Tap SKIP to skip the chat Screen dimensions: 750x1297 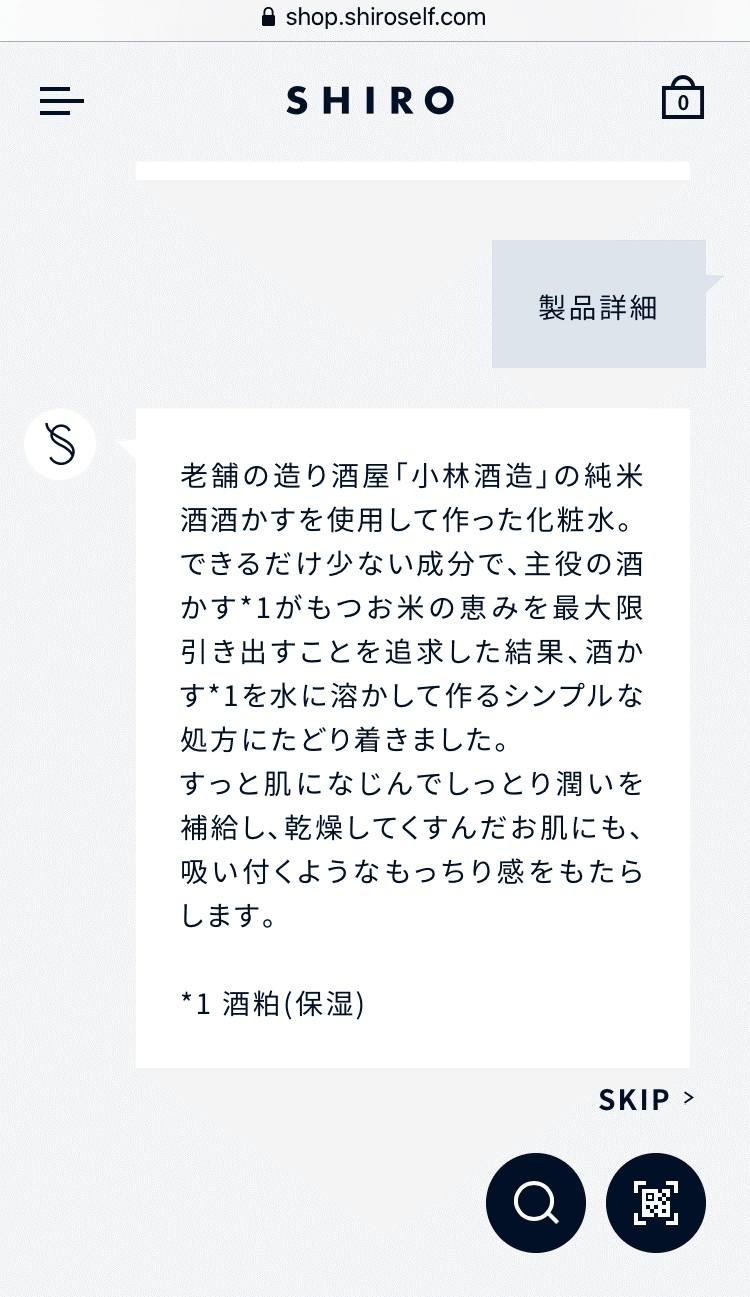[x=646, y=1100]
